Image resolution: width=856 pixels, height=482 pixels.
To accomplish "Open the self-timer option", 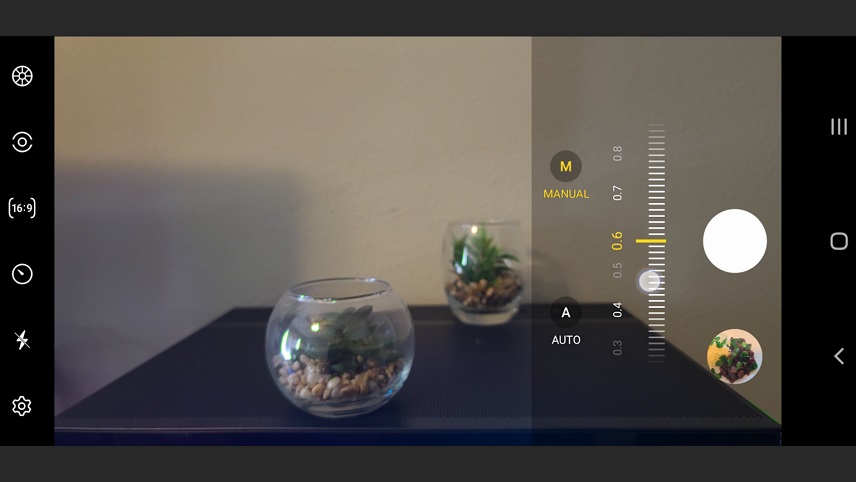I will 22,274.
